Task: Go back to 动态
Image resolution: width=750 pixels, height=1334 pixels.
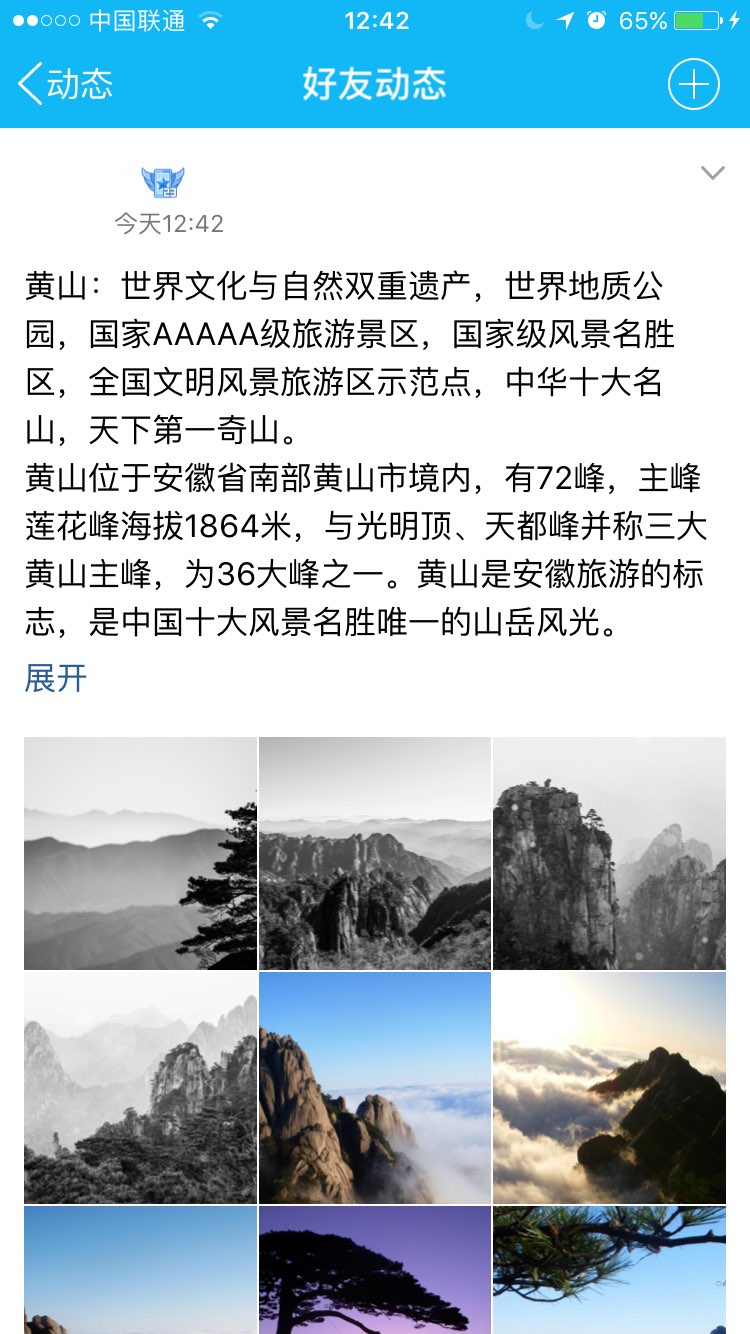Action: pos(66,84)
